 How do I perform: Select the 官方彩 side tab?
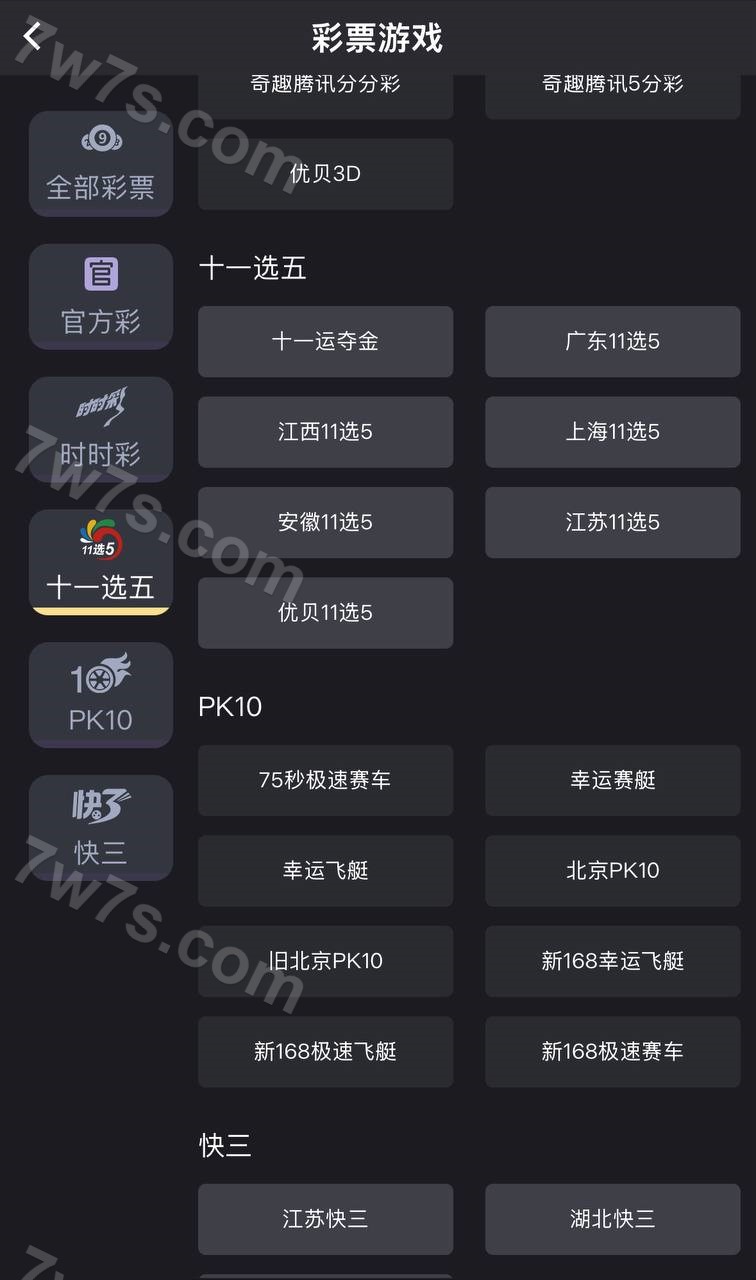[101, 297]
